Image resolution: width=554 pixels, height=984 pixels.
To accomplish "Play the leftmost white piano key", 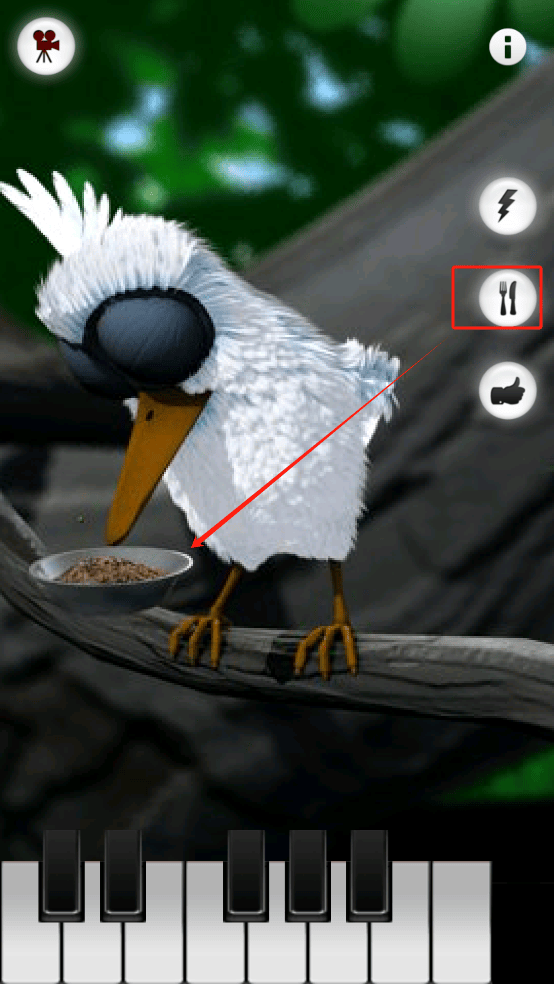I will 30,922.
